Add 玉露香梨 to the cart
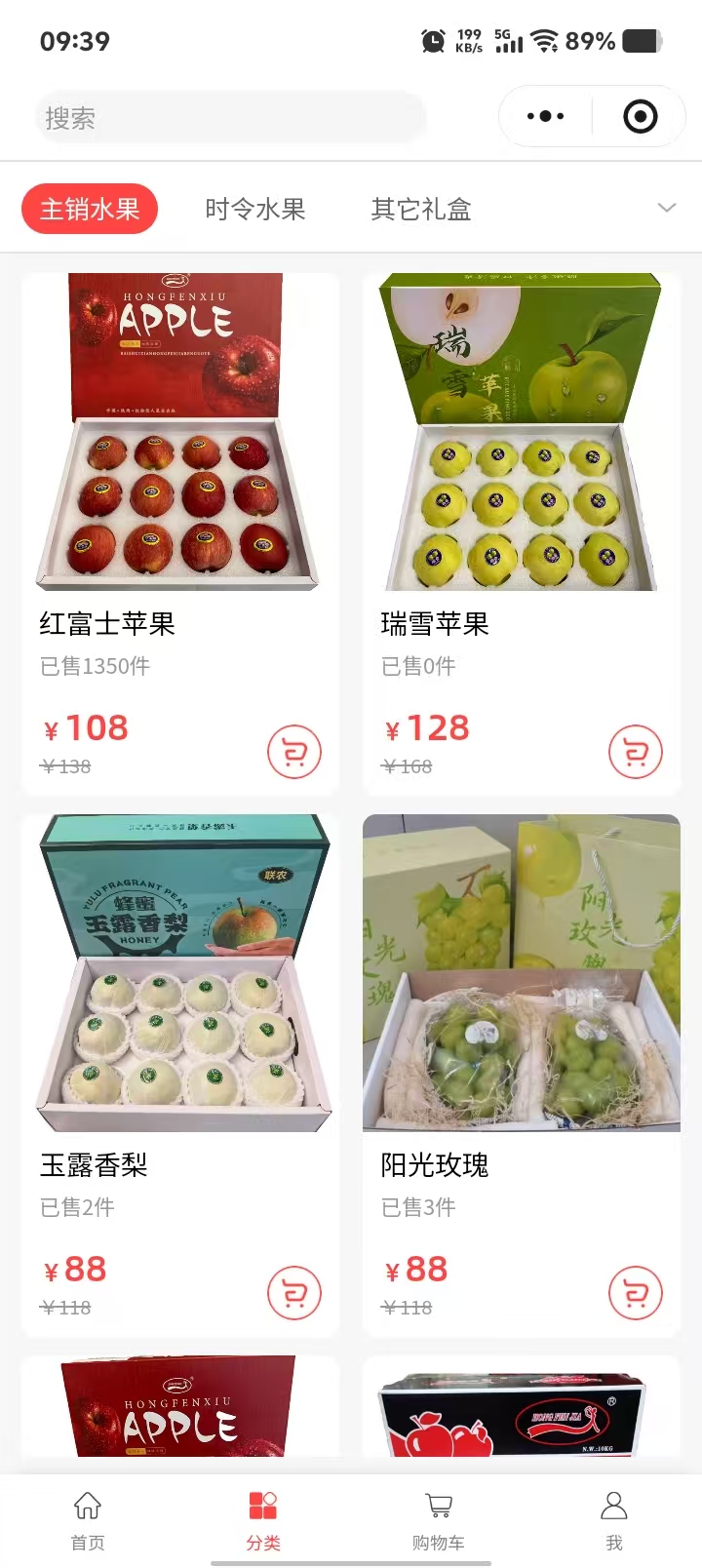 point(294,1293)
